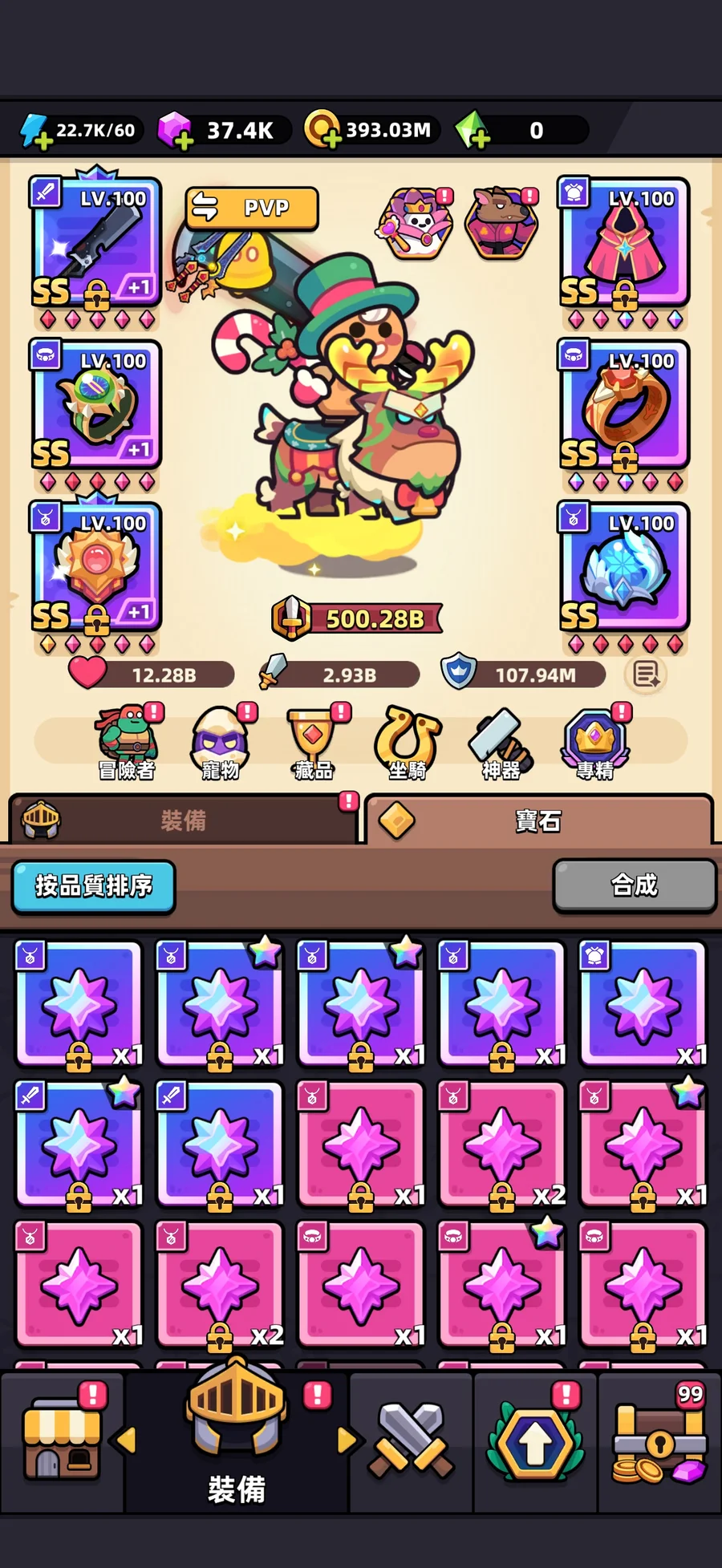Open the 冒險者 adventurer menu
This screenshot has width=722, height=1568.
pyautogui.click(x=127, y=742)
